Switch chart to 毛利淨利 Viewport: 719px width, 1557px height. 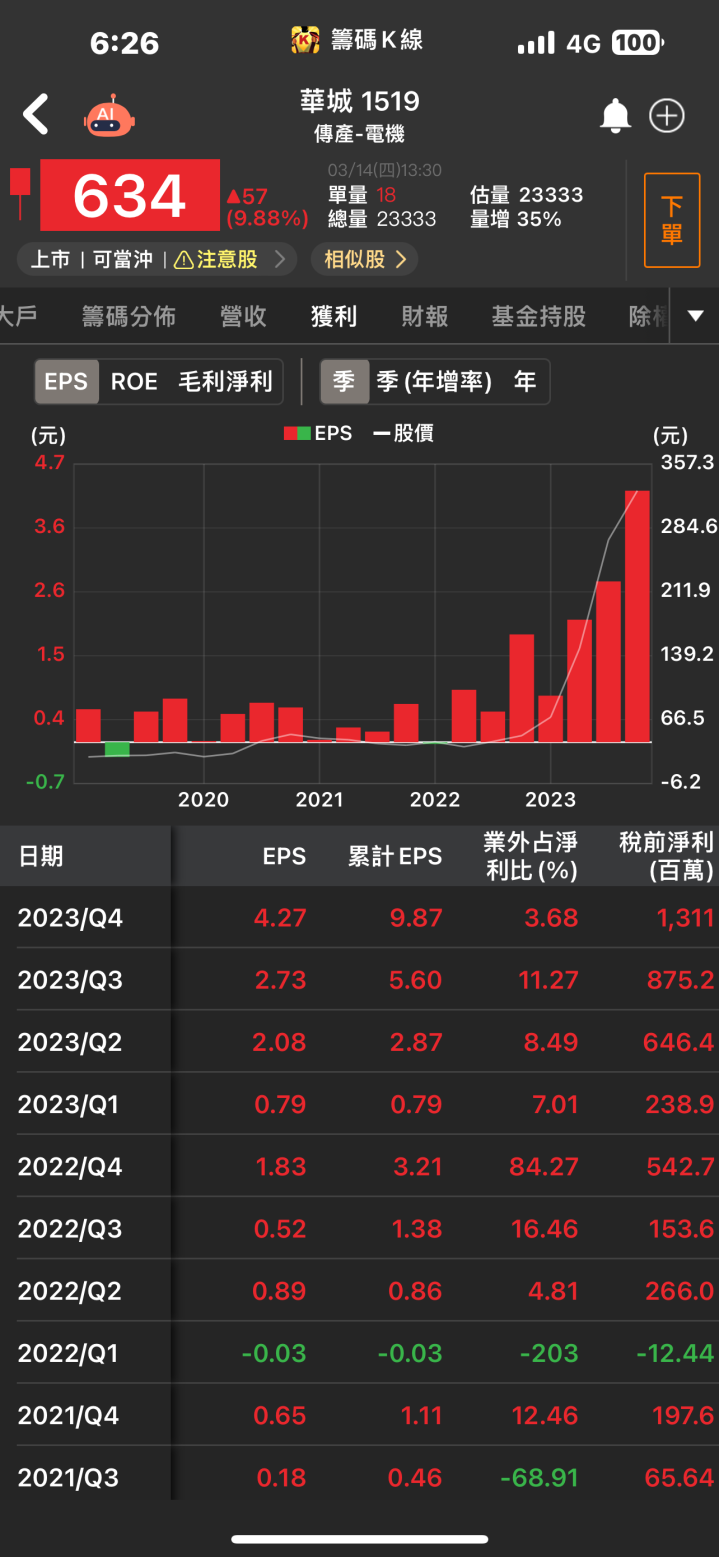coord(225,382)
